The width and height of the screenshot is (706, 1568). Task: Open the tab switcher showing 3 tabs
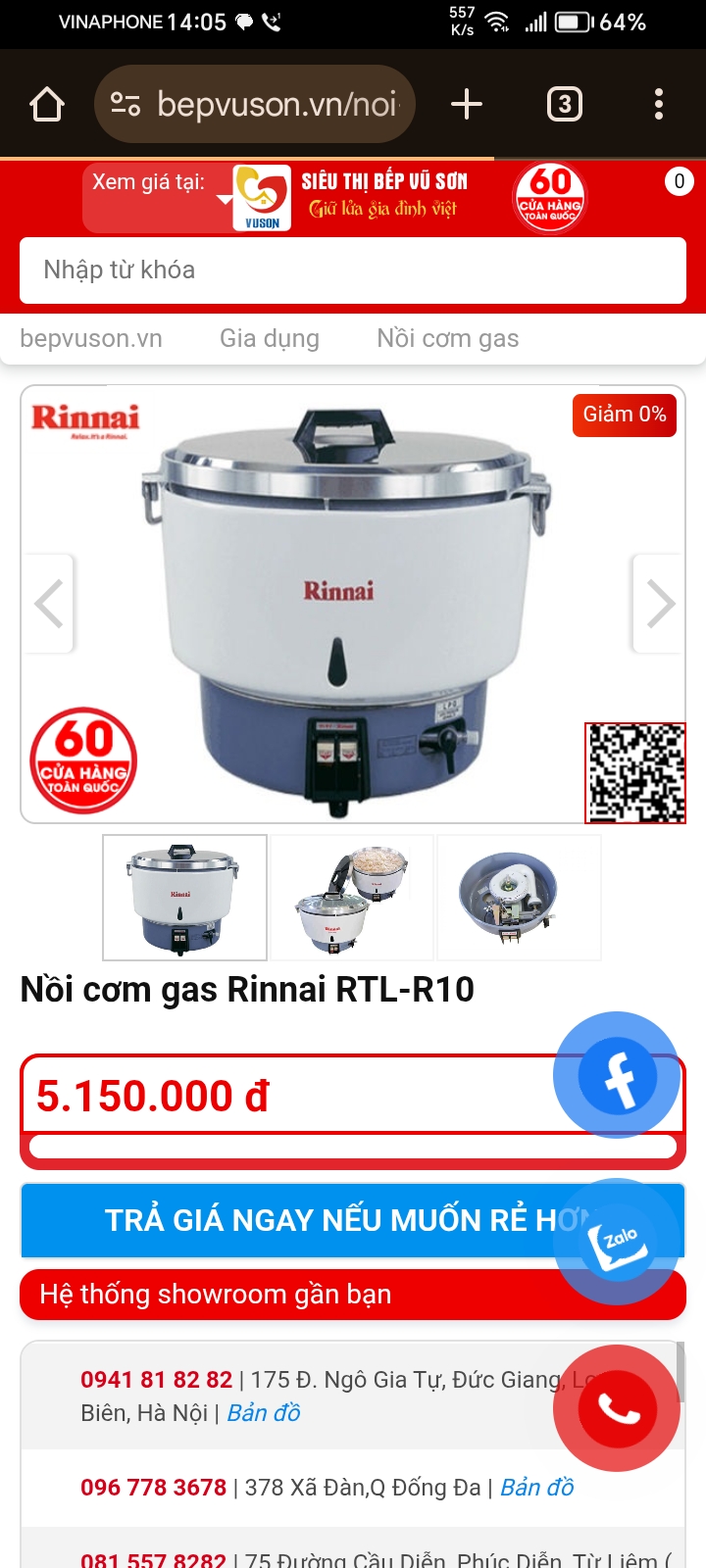(564, 104)
